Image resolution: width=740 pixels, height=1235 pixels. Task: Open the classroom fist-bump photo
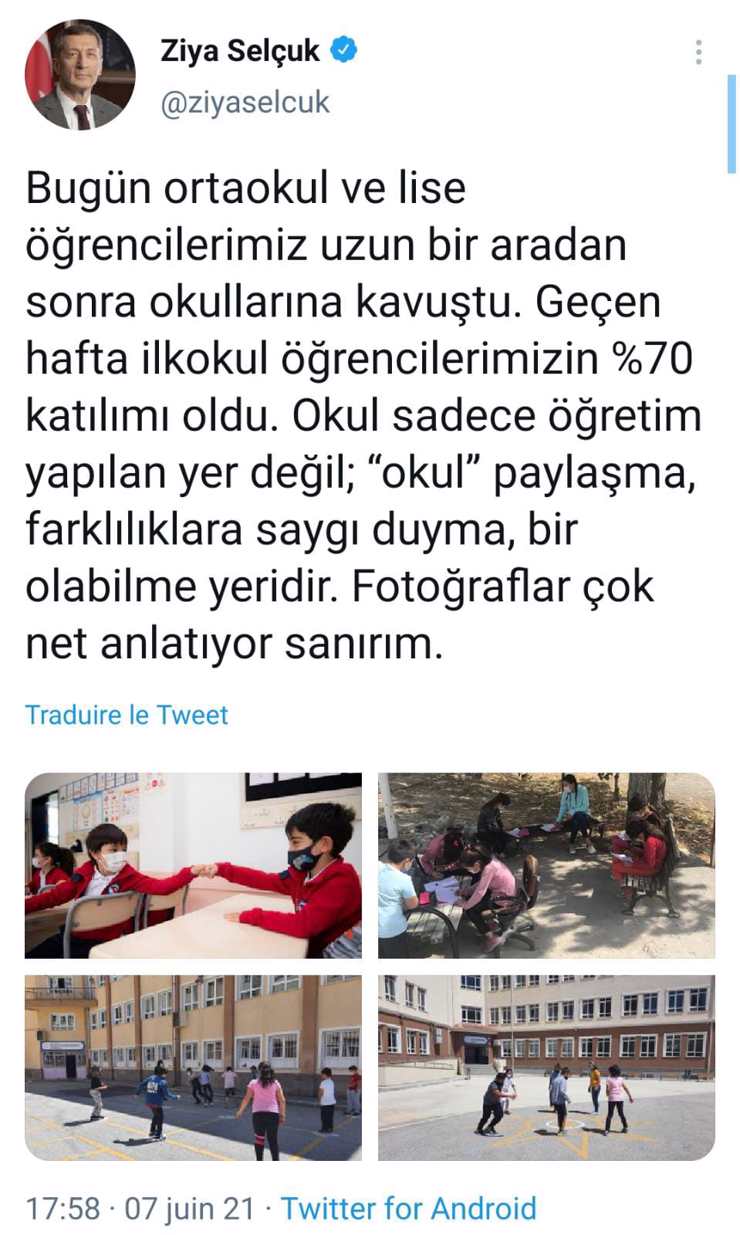193,865
